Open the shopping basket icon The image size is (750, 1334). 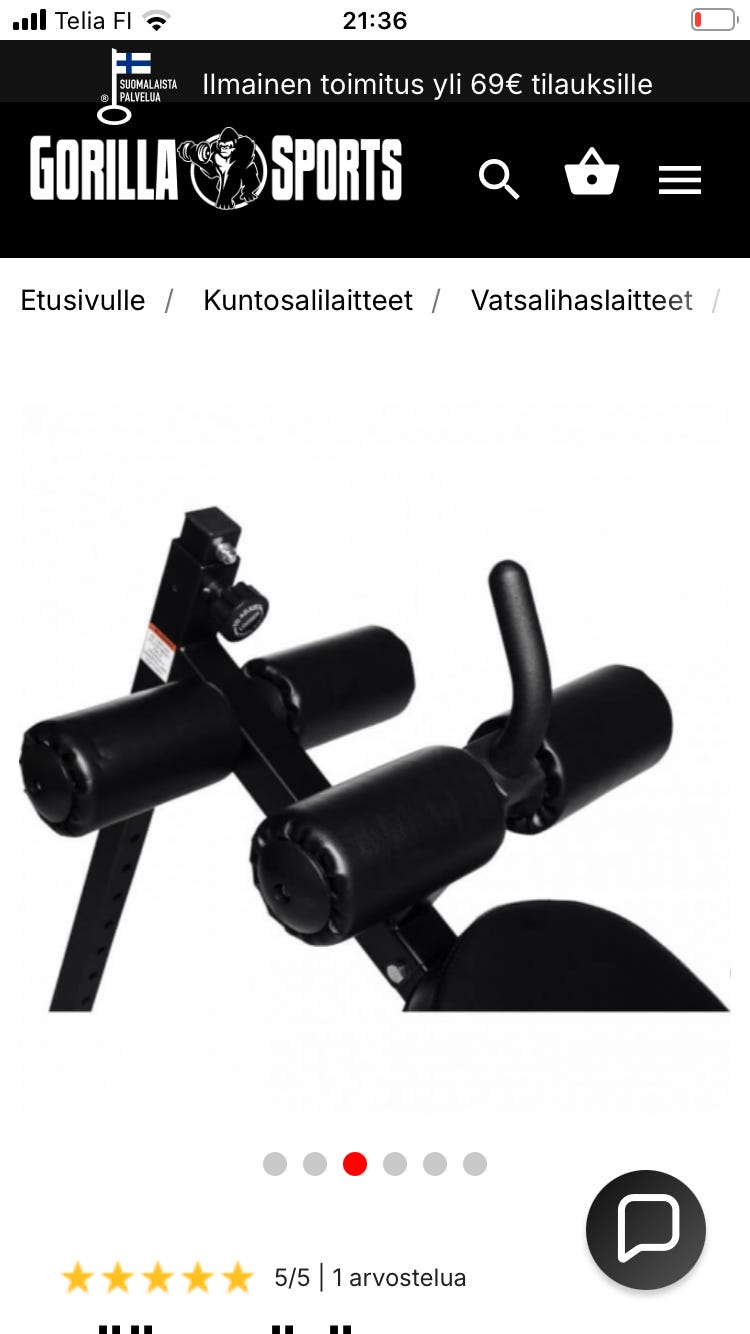pos(592,175)
